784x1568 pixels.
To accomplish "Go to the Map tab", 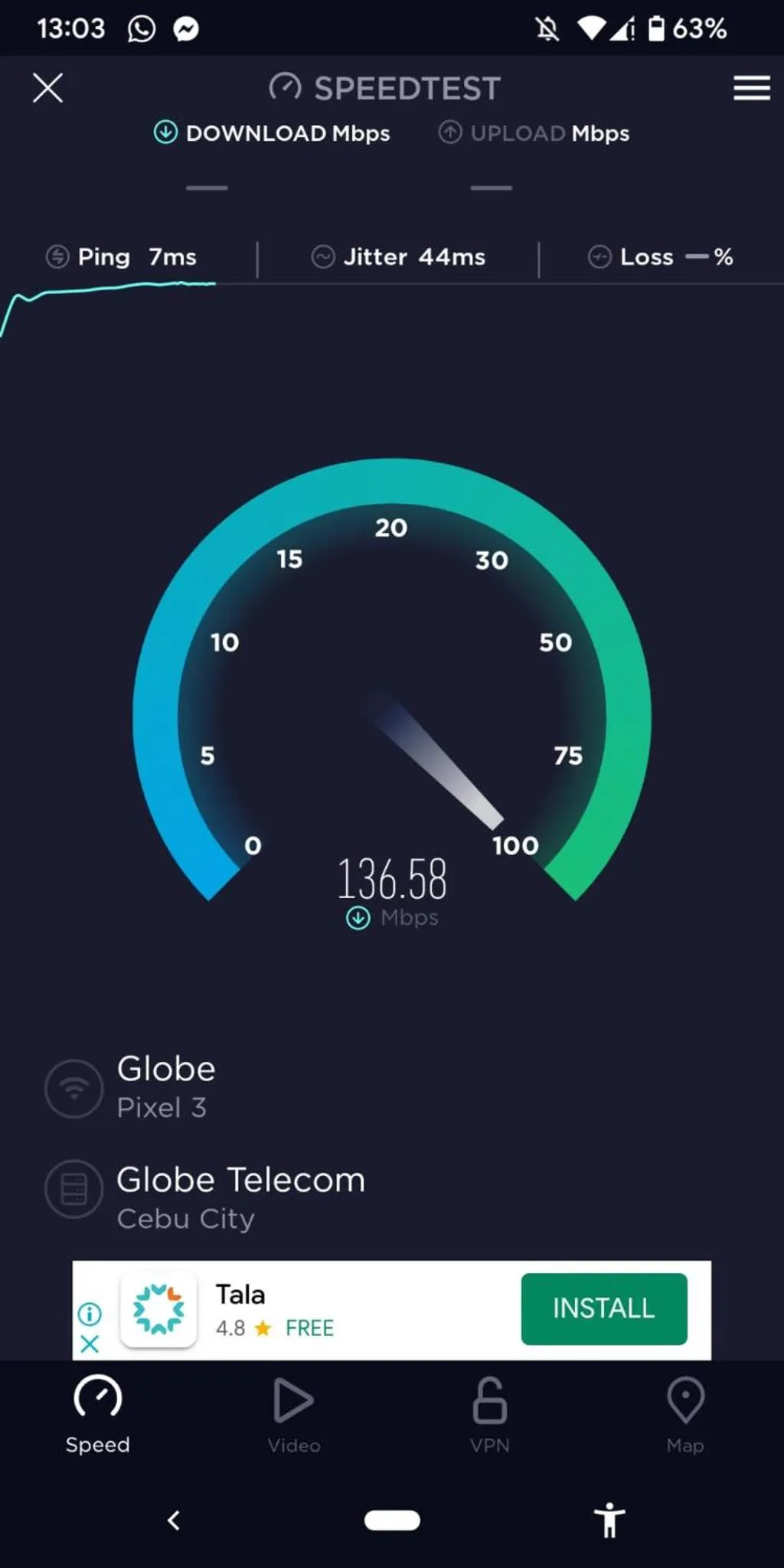I will [x=685, y=1415].
